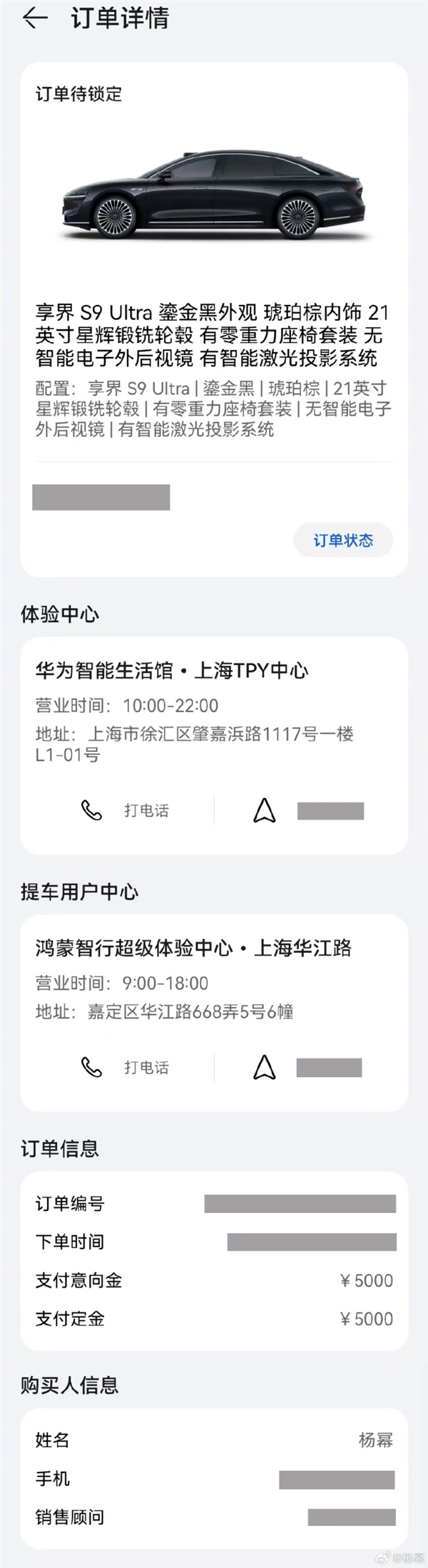The width and height of the screenshot is (428, 1568).
Task: Call the 华为智能生活馆 上海TPY中心 store
Action: click(125, 810)
